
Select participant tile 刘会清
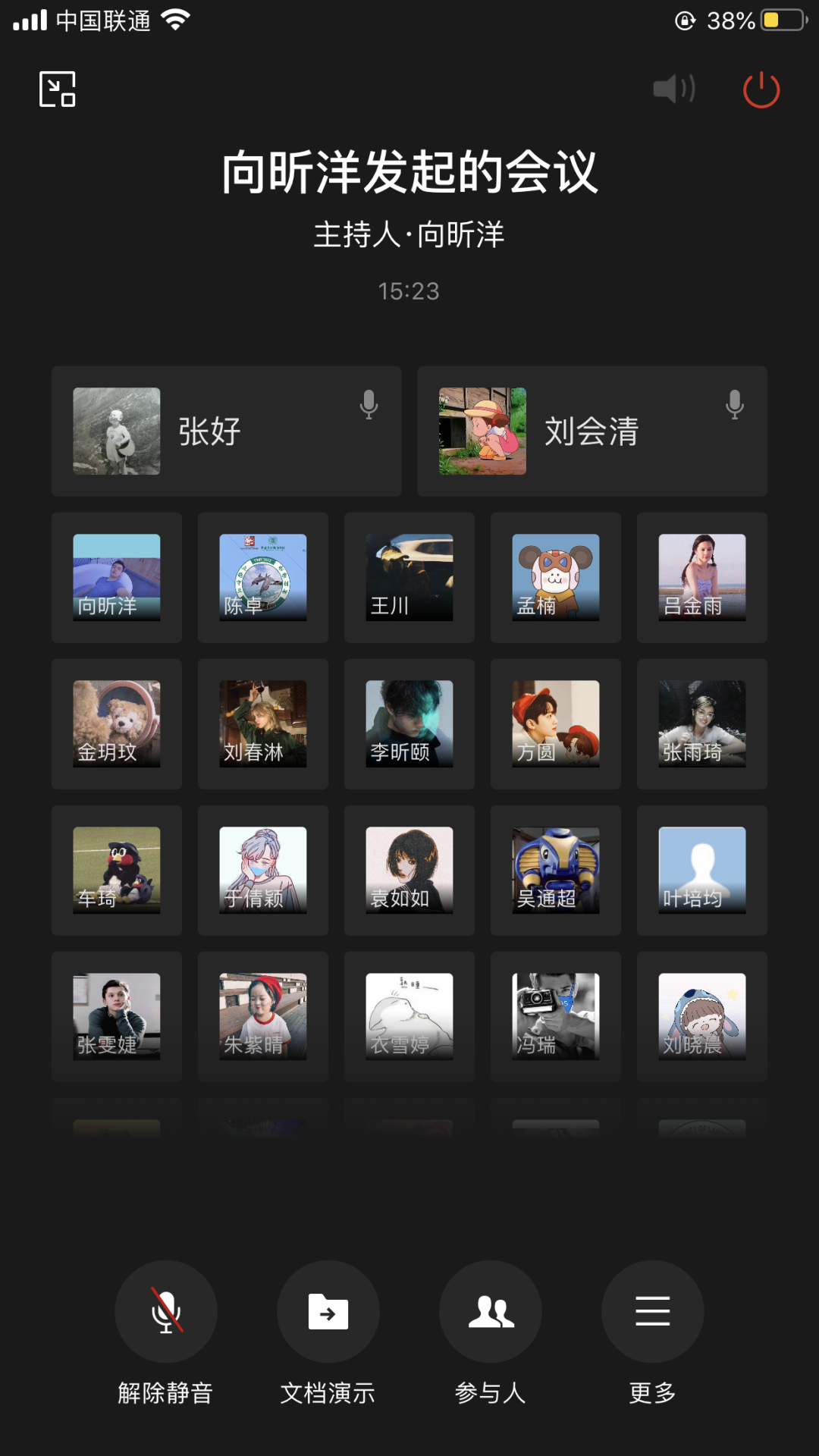(591, 431)
